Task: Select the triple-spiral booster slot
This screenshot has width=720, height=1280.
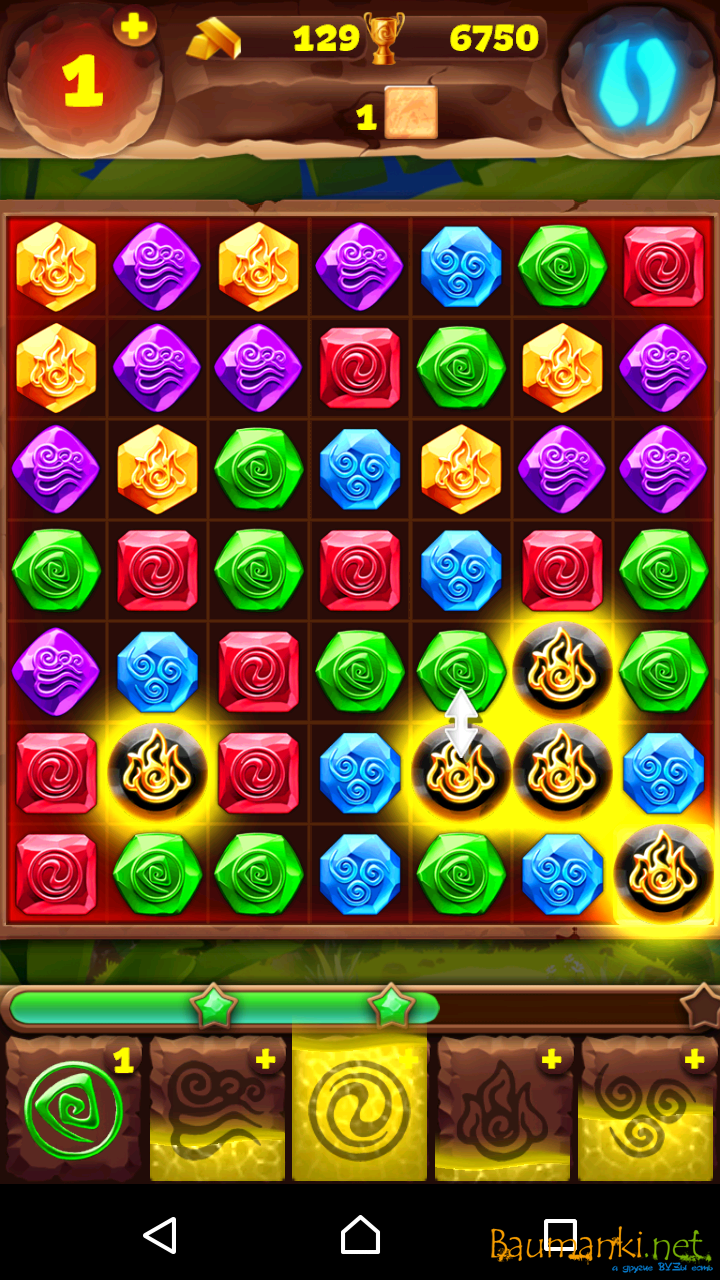Action: (646, 1110)
